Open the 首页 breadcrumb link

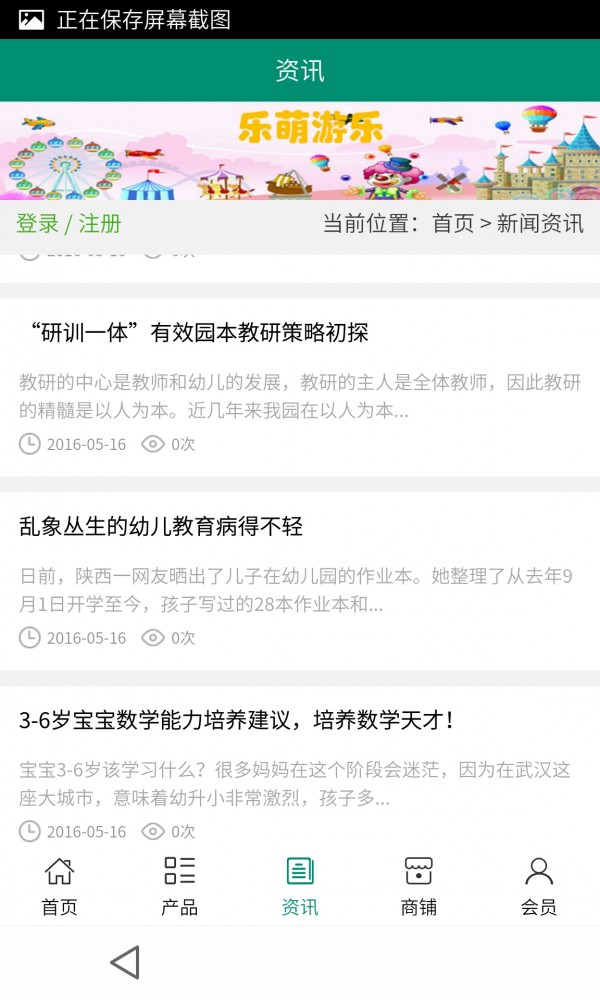[x=452, y=224]
